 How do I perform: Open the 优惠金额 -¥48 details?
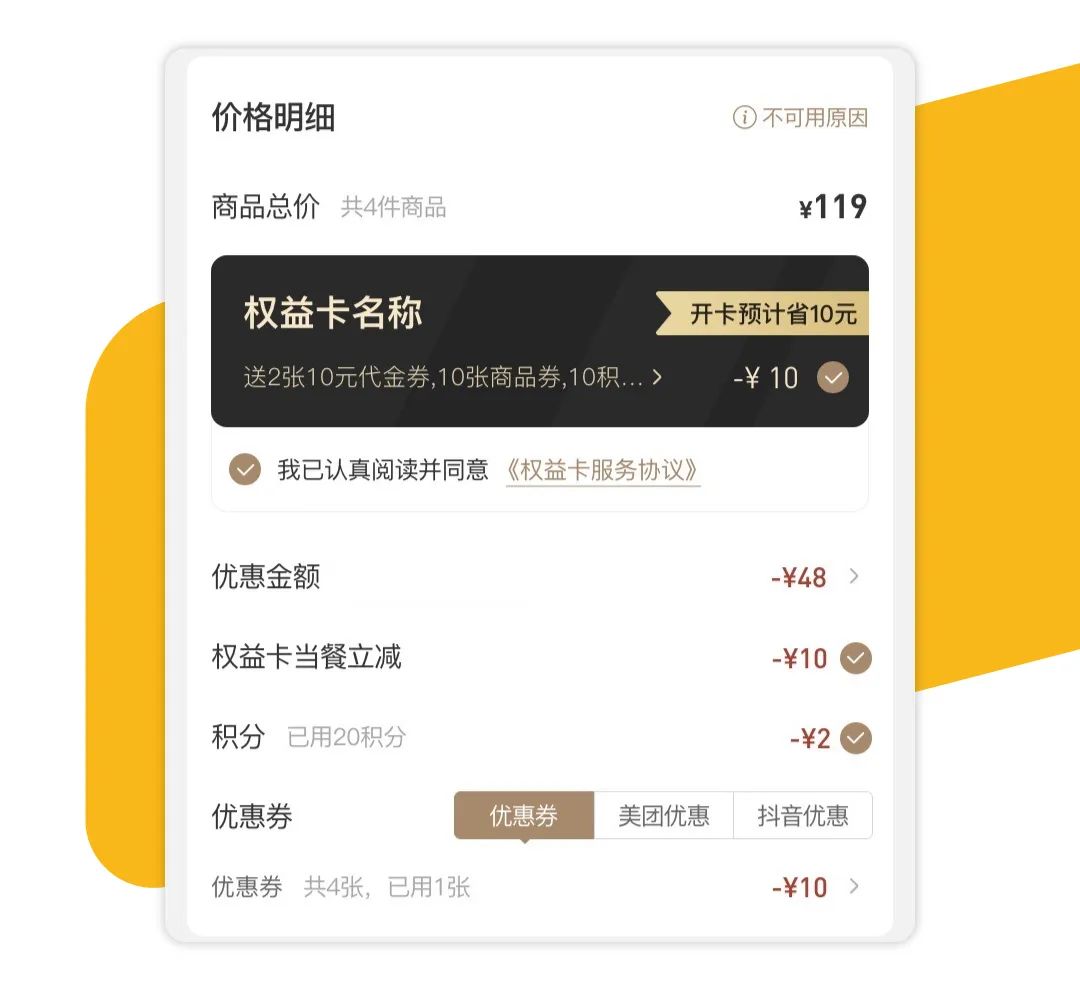[853, 576]
